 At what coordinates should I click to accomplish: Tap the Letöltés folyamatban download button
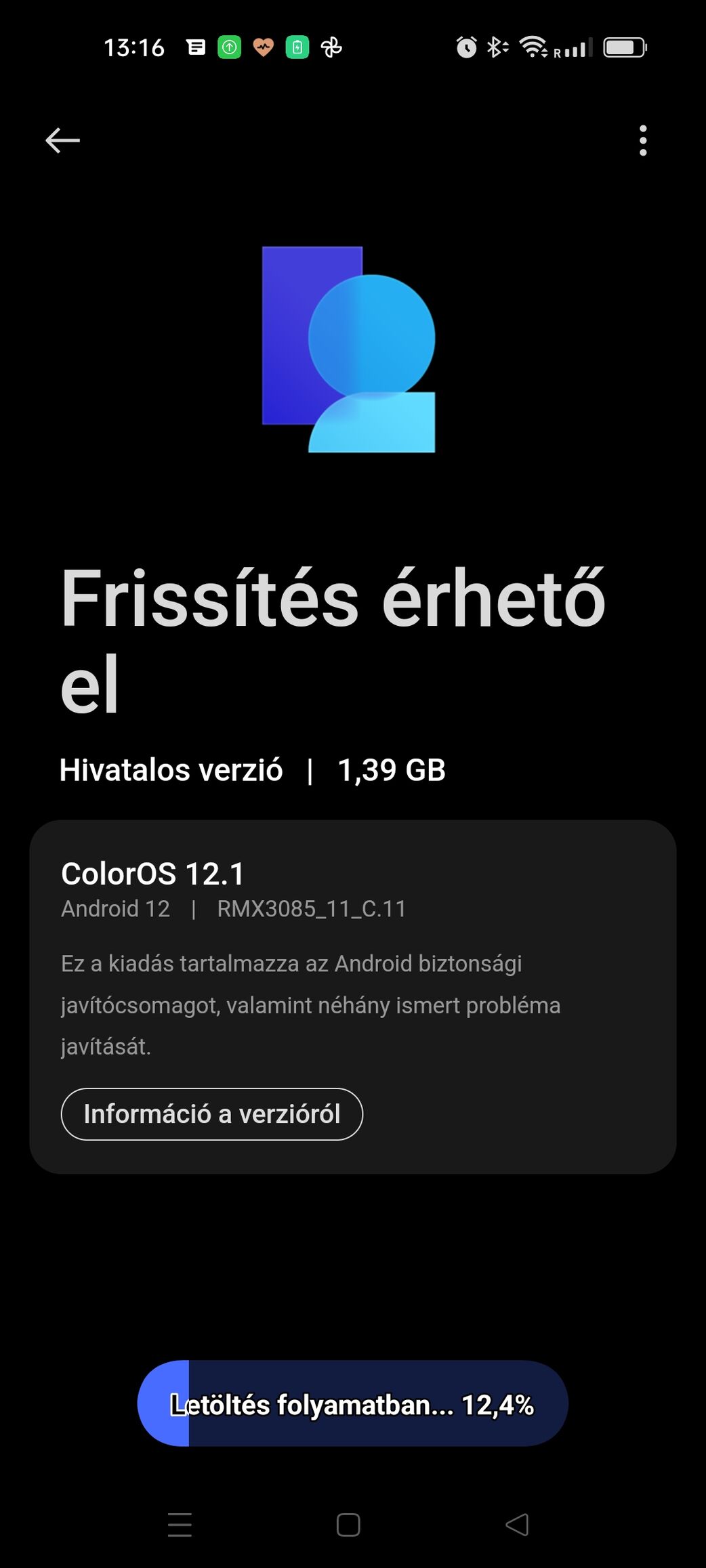pos(352,1403)
